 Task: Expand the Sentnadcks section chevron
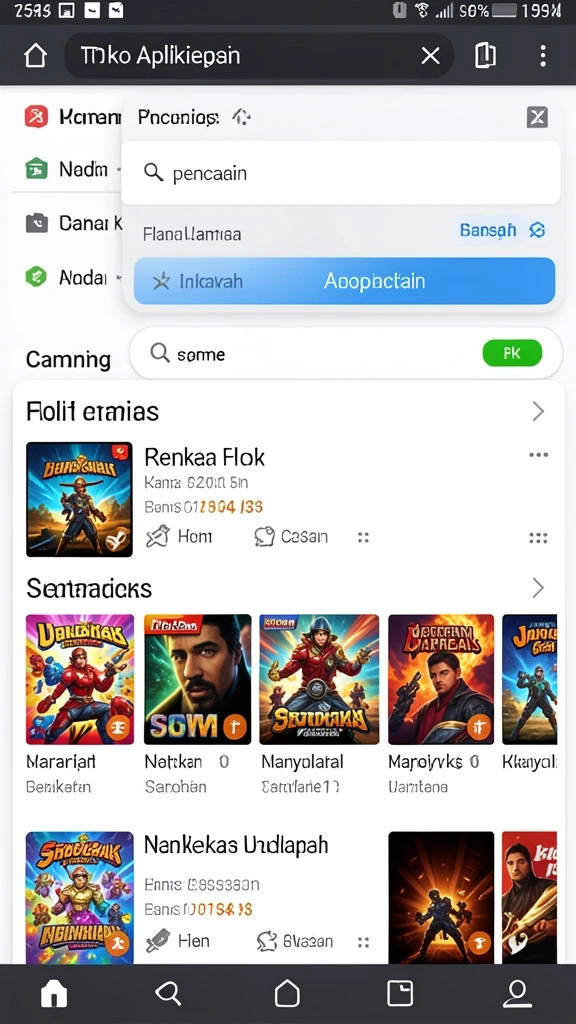tap(538, 588)
